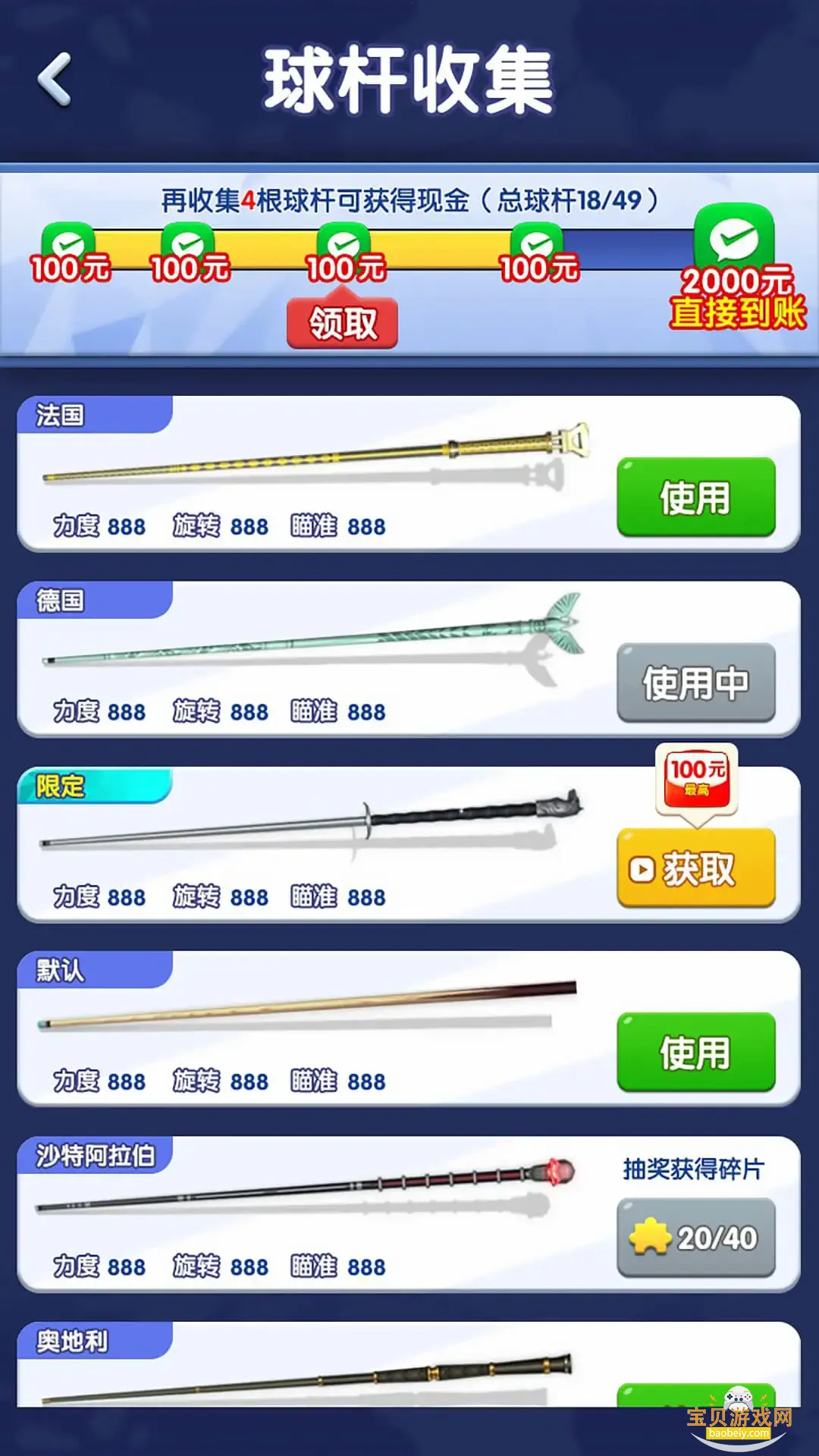Tap the back arrow to exit cue collection
Viewport: 819px width, 1456px height.
(x=55, y=79)
